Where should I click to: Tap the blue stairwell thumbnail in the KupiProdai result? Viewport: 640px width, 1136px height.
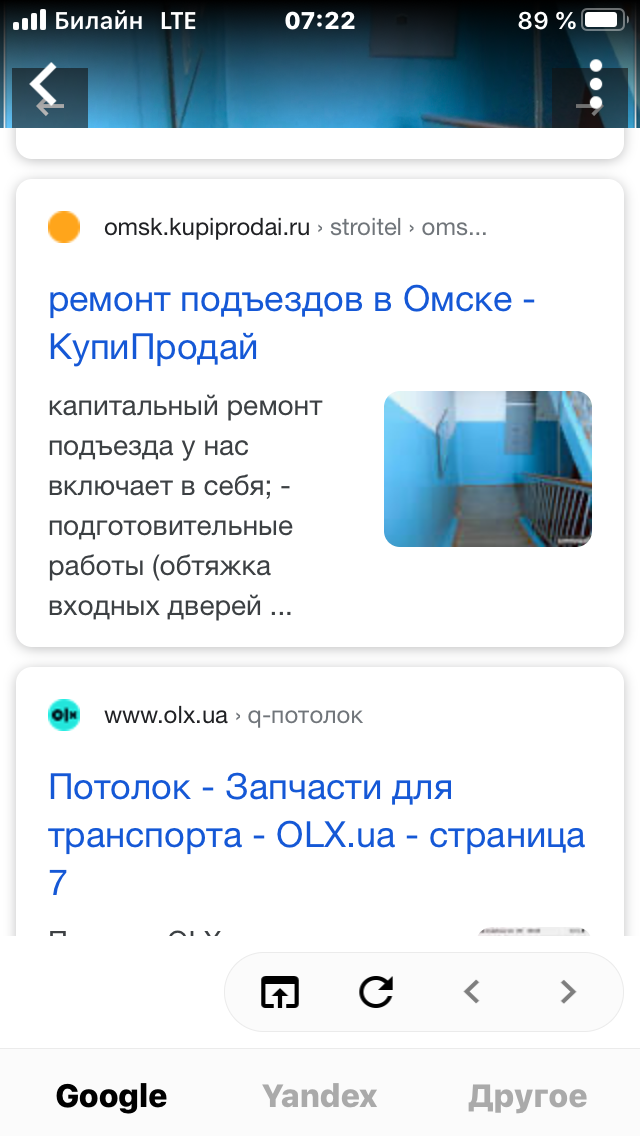[488, 469]
